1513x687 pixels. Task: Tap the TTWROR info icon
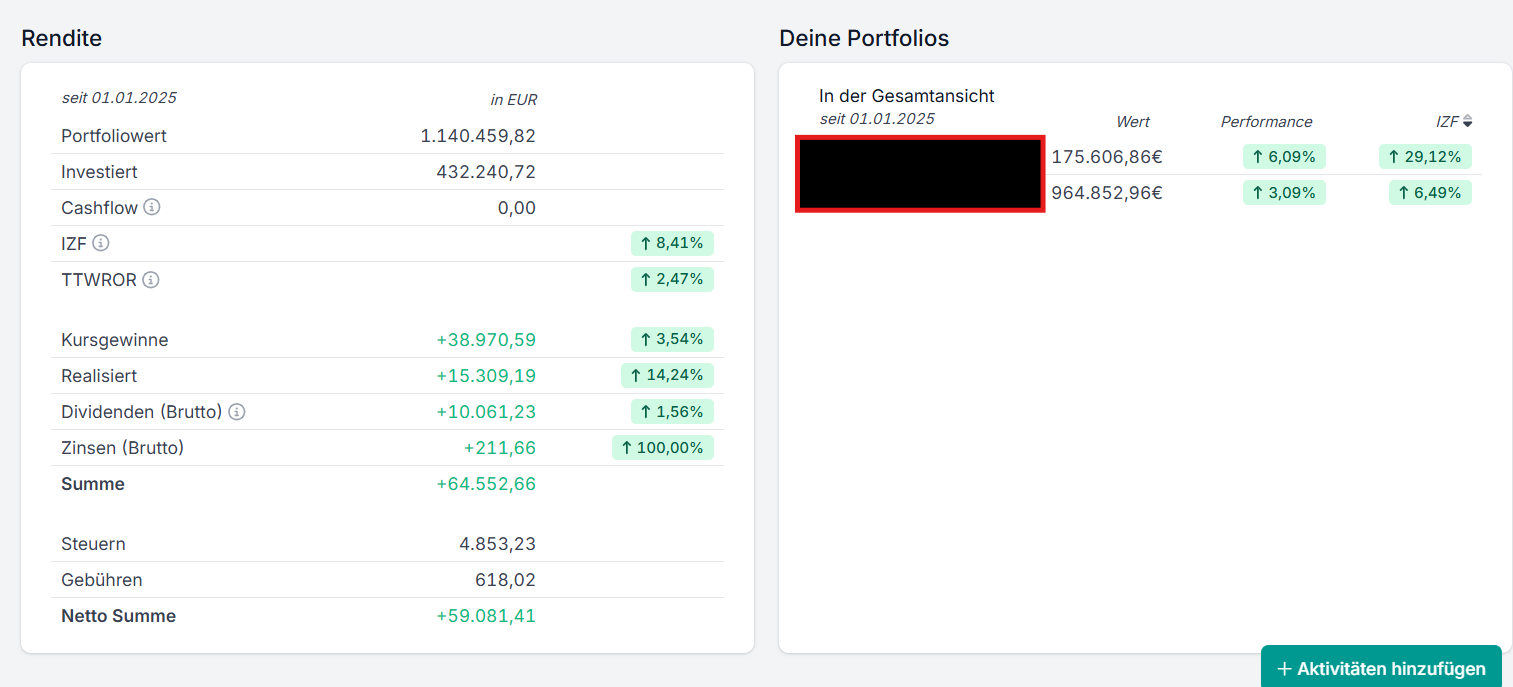click(150, 280)
